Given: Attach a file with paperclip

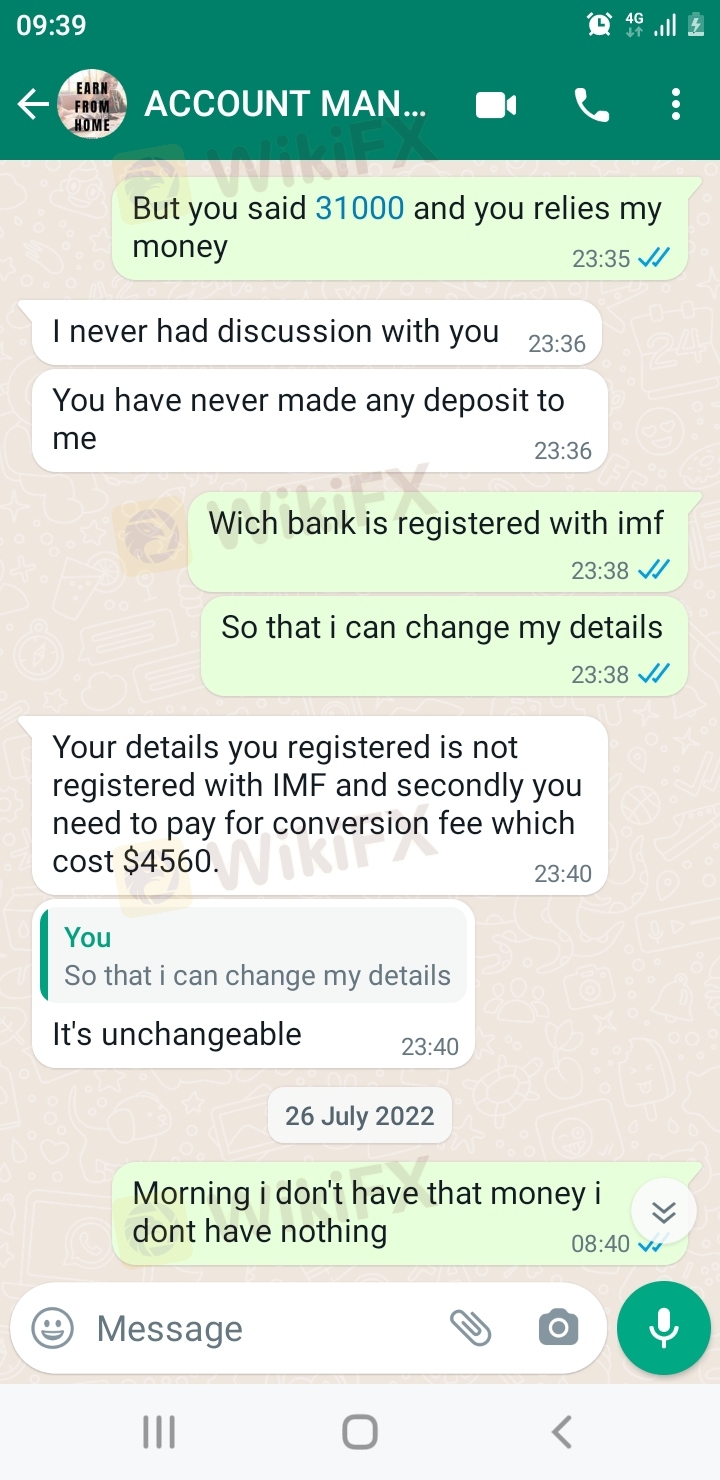Looking at the screenshot, I should (x=470, y=1328).
